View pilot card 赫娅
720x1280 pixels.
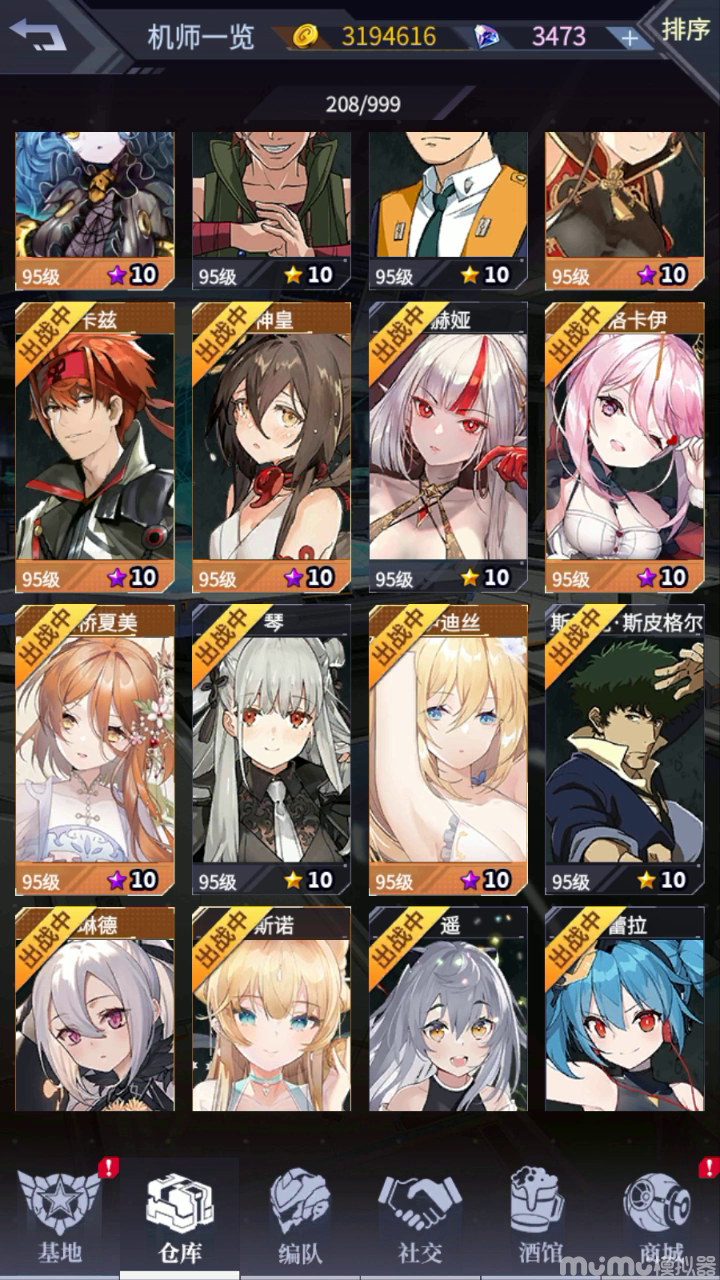pos(448,447)
